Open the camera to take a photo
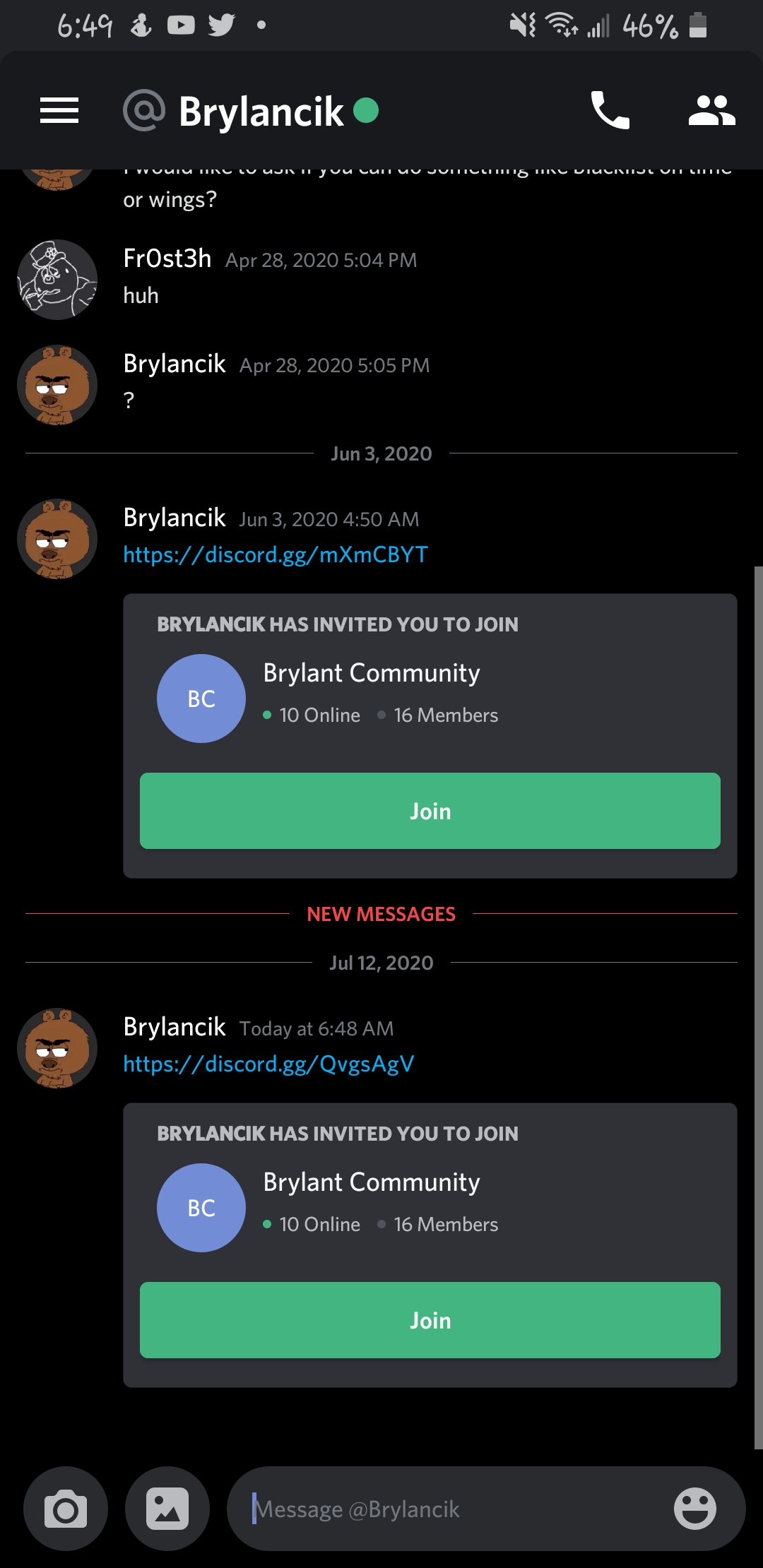 click(66, 1509)
